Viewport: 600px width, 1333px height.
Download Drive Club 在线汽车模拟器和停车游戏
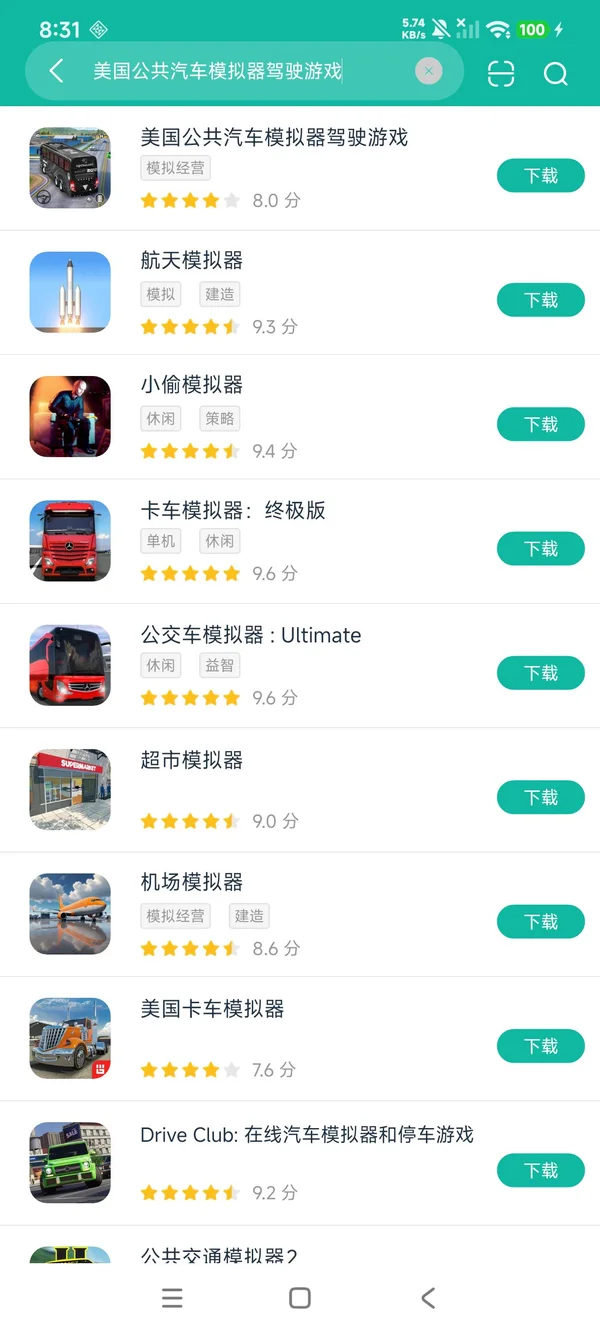pyautogui.click(x=540, y=1170)
